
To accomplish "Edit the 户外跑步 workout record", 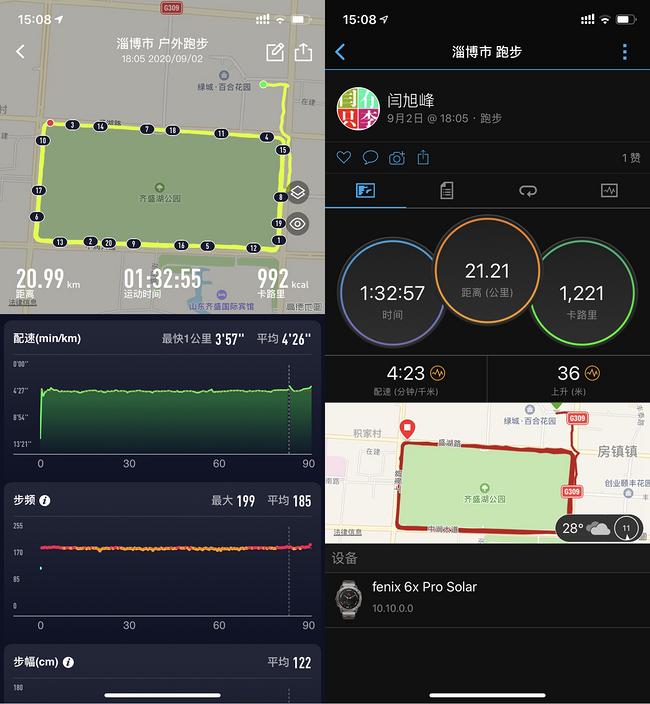I will [x=275, y=52].
